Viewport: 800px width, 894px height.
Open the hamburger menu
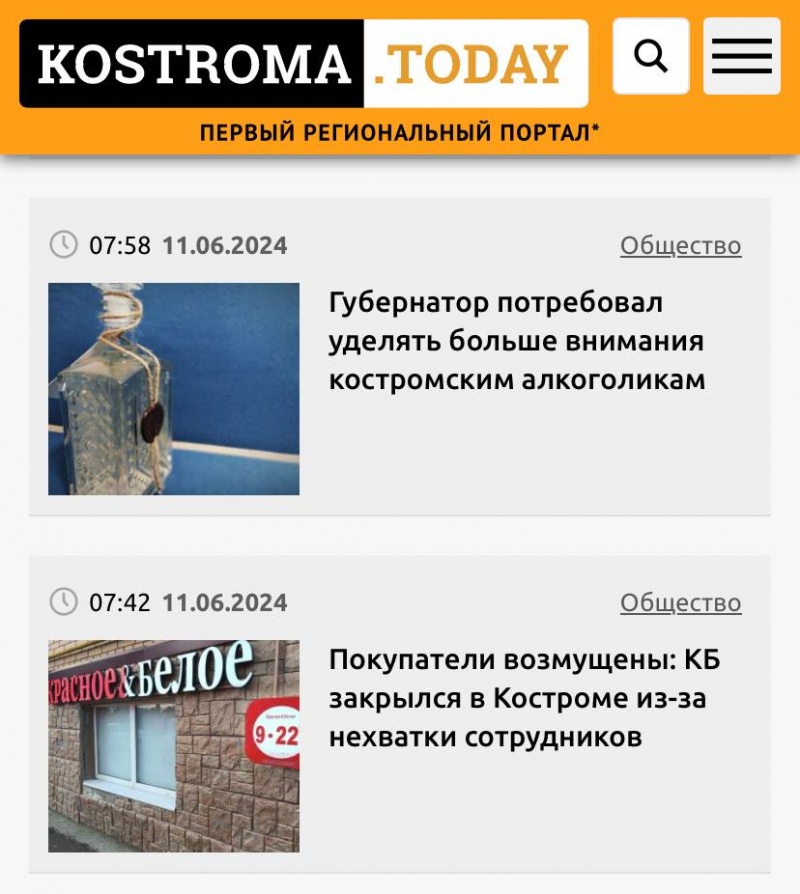[x=741, y=56]
